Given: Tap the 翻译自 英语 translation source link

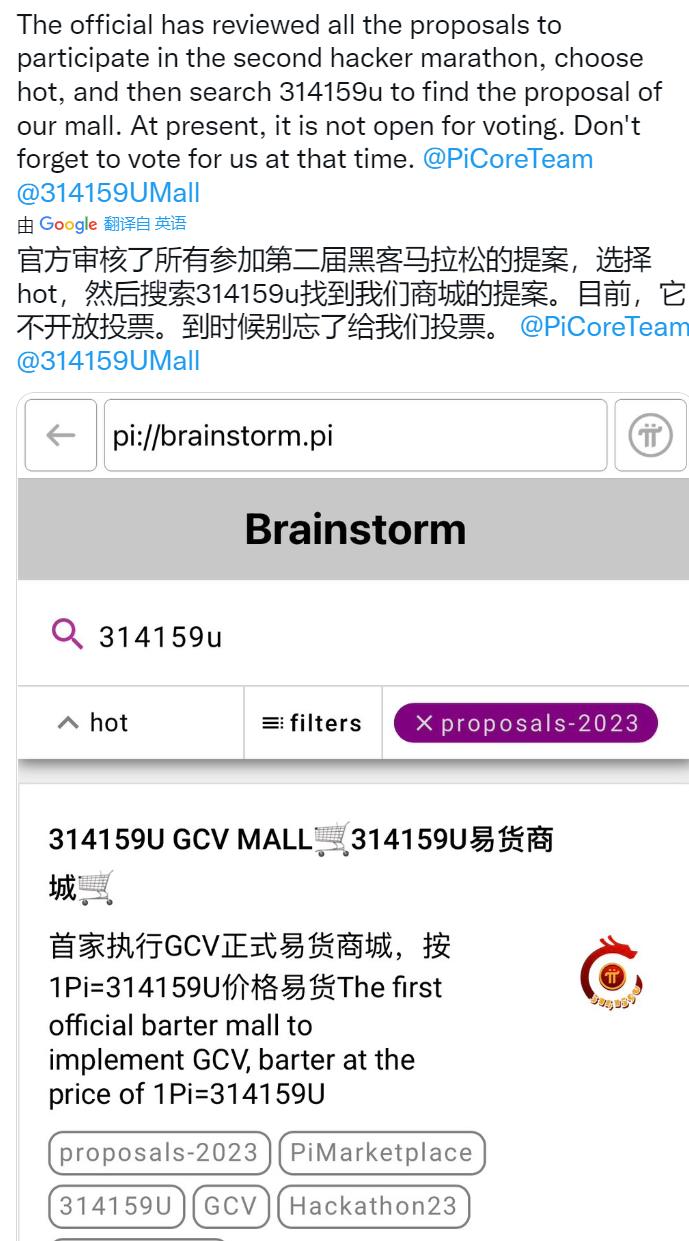Looking at the screenshot, I should click(x=144, y=223).
